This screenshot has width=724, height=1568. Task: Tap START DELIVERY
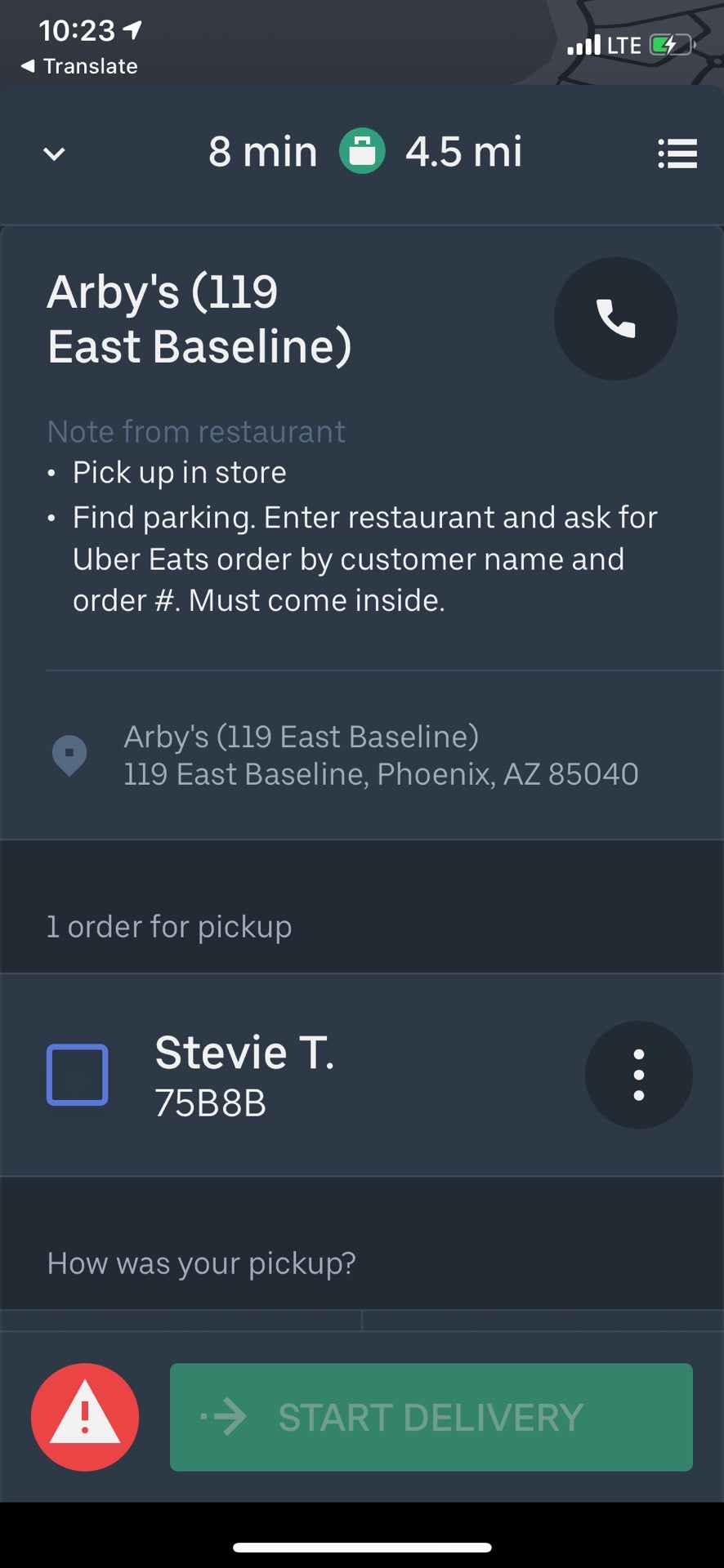(431, 1417)
